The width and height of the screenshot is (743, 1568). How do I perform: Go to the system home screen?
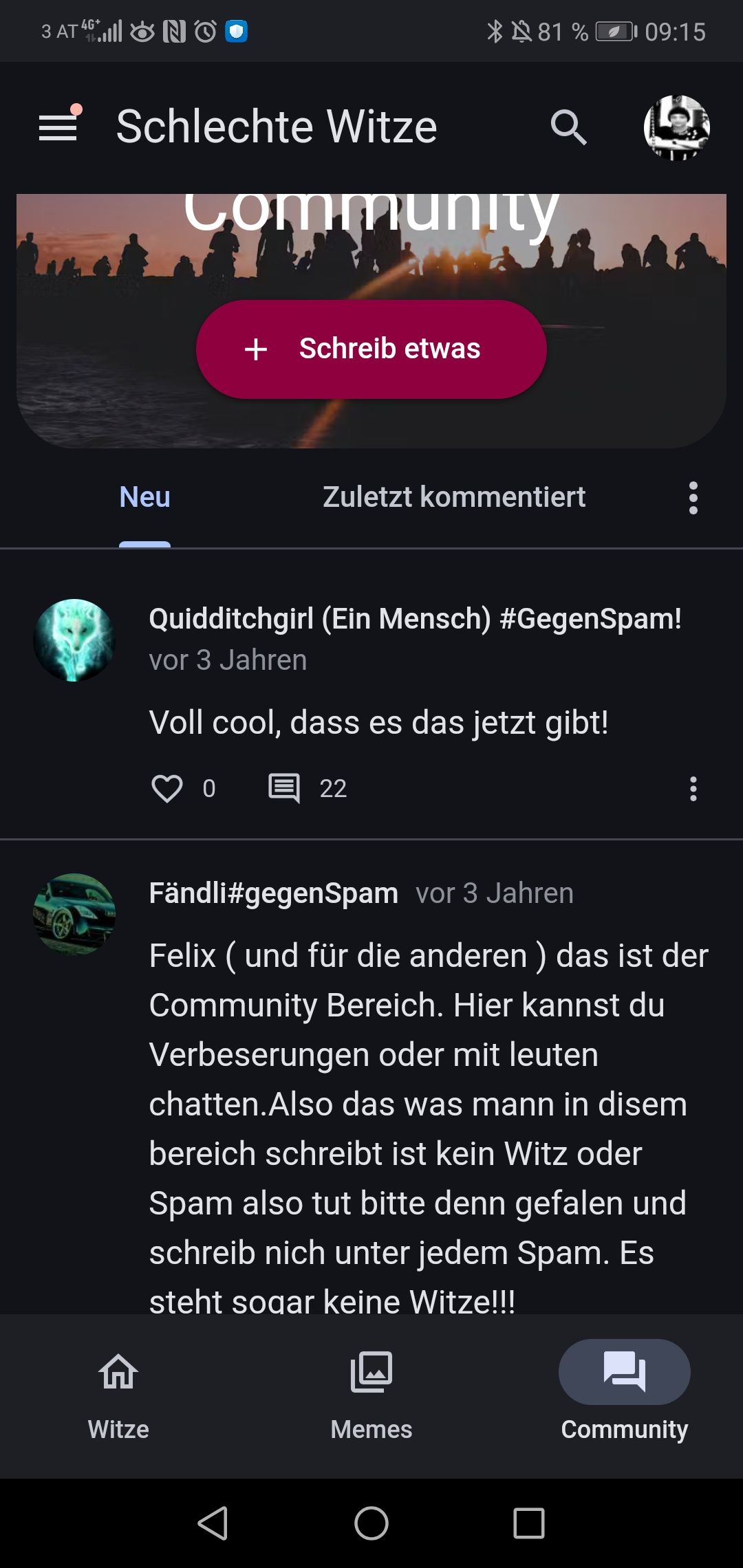point(371,1523)
